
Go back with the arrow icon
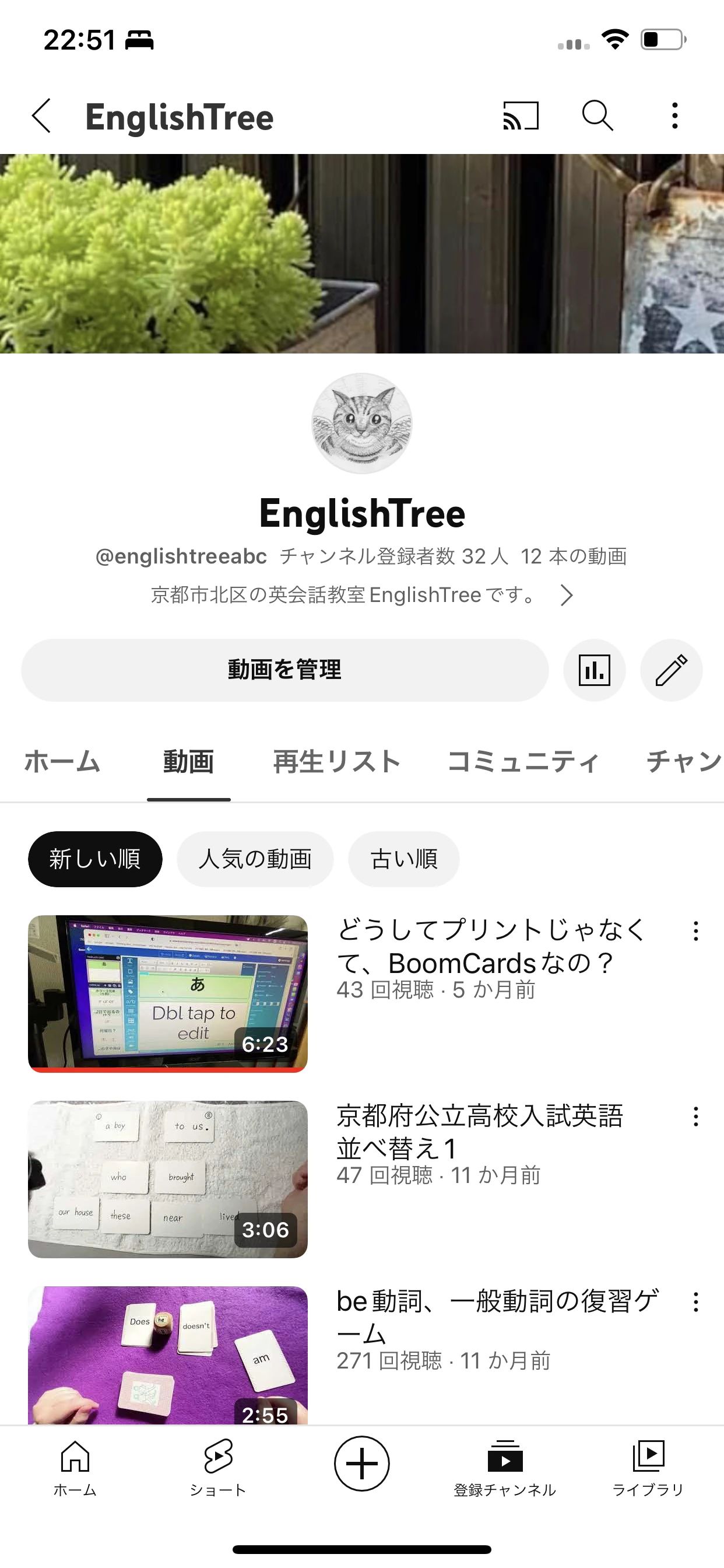(x=40, y=117)
